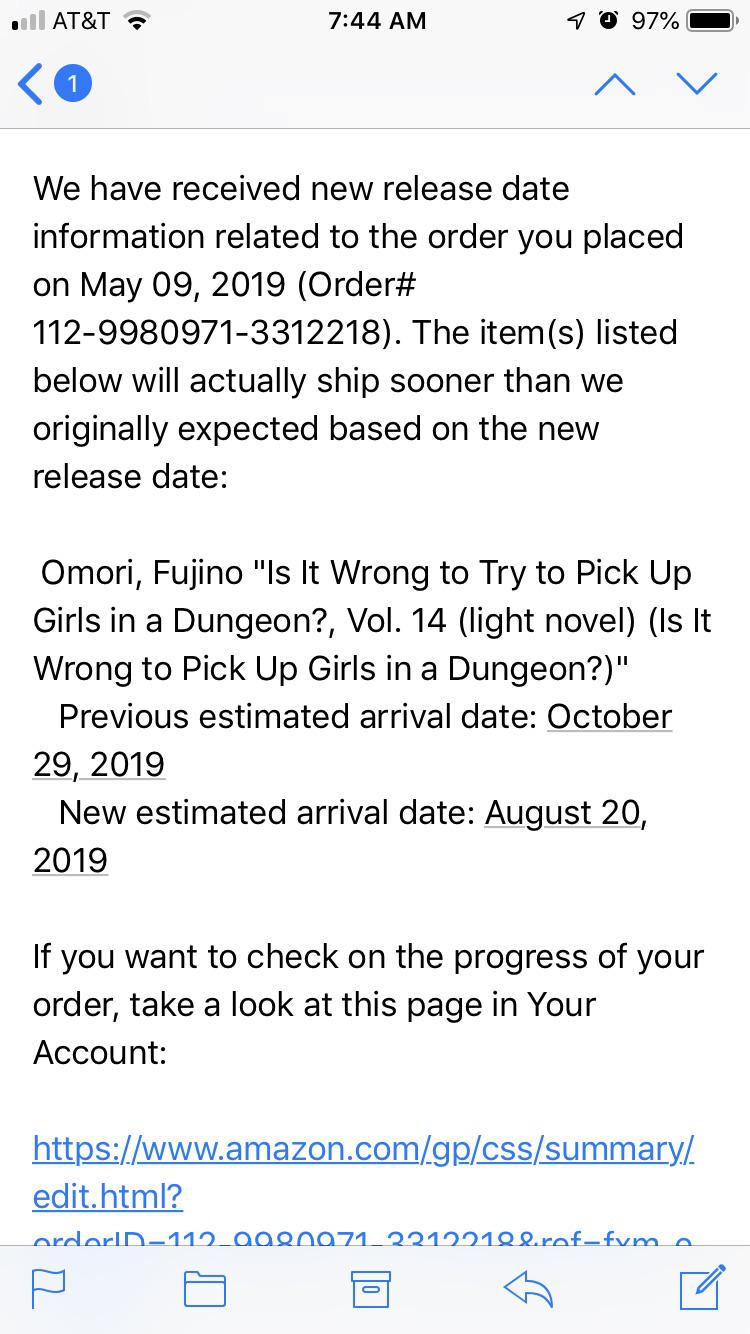750x1334 pixels.
Task: Open the next email
Action: (697, 84)
